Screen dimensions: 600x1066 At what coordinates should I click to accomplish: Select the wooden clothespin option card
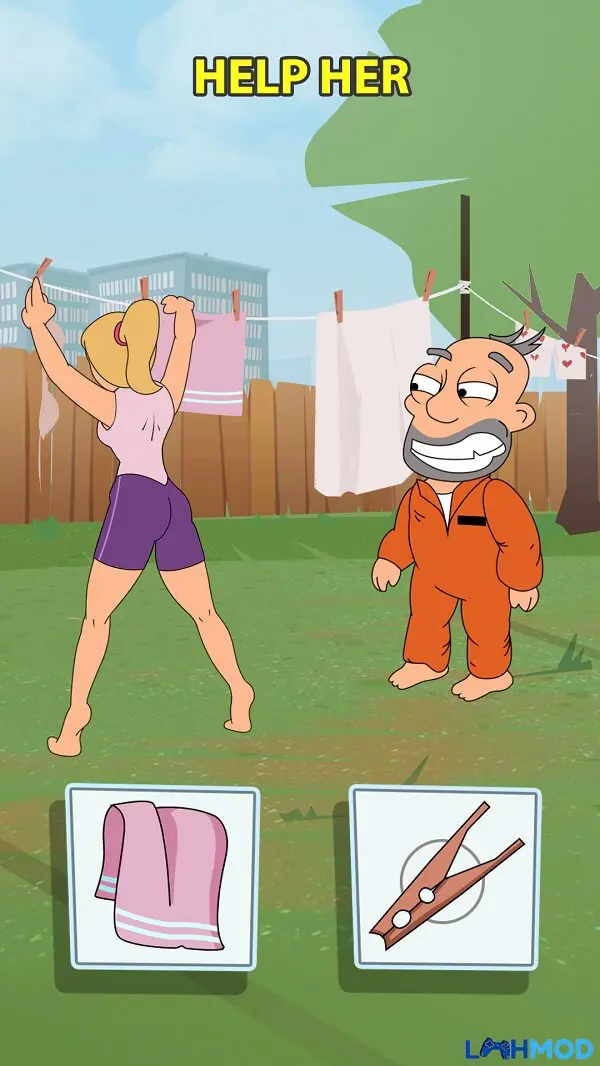click(x=445, y=877)
